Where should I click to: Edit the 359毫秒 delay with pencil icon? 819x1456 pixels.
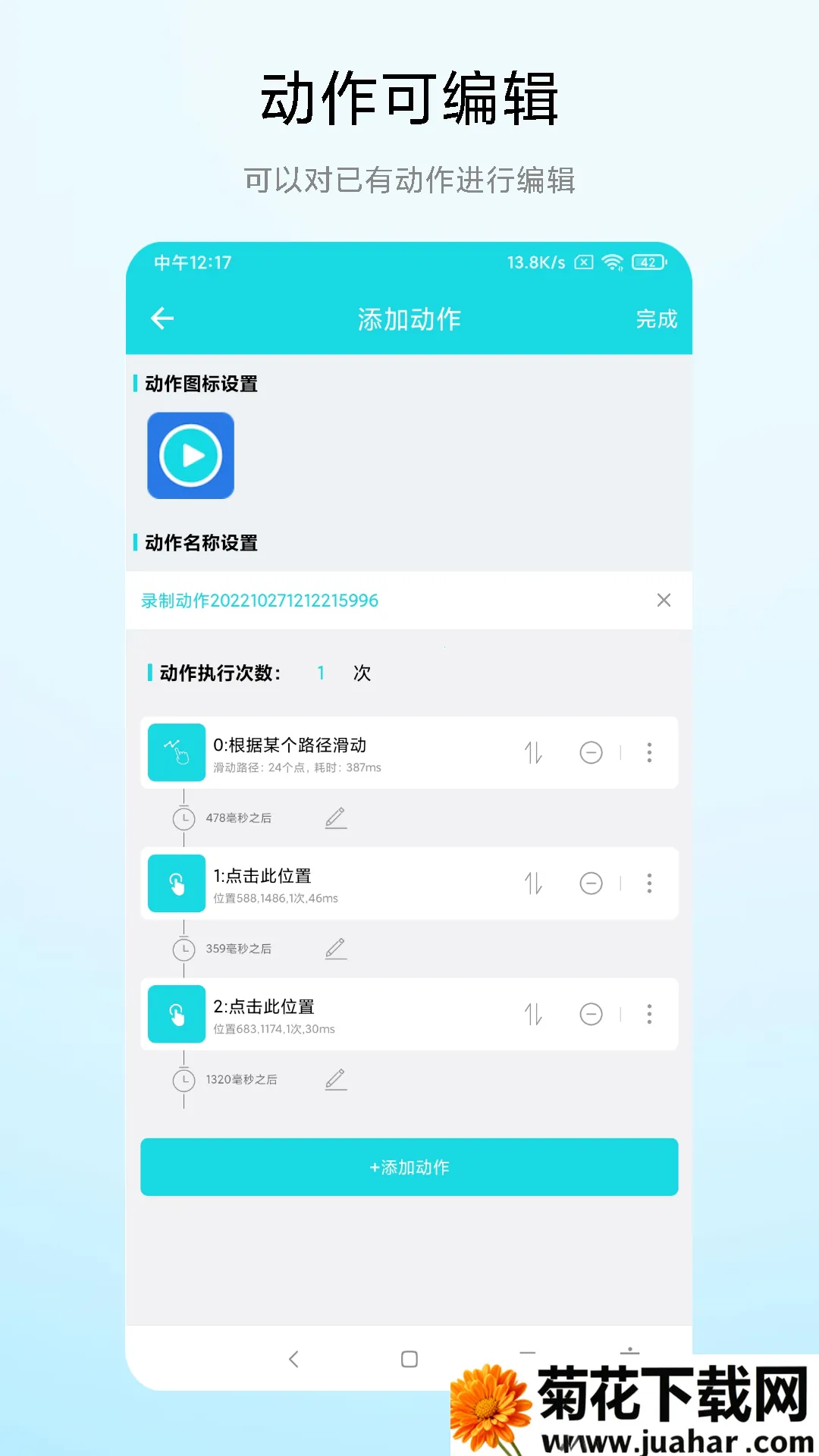point(336,948)
